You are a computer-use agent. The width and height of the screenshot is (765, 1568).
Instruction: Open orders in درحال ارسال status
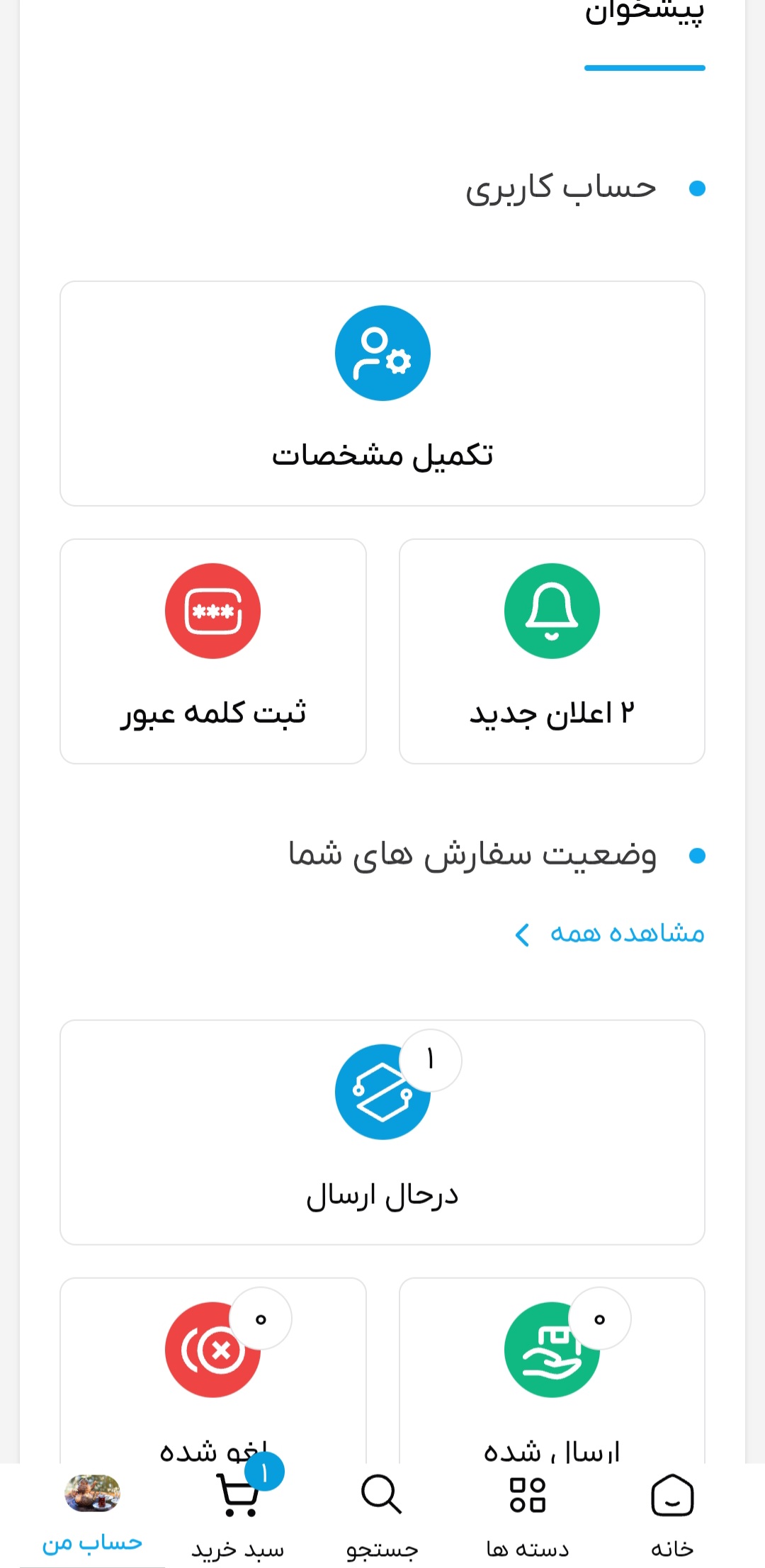pos(382,1132)
